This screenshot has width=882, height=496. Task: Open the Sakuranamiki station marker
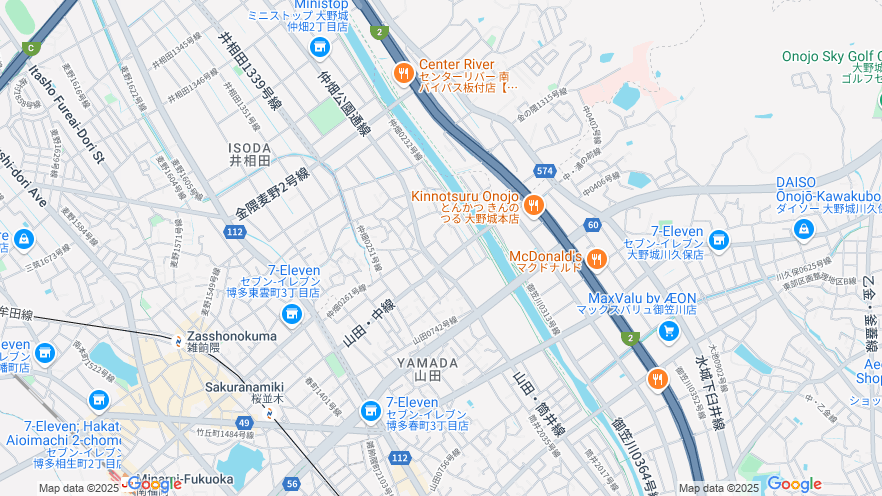pyautogui.click(x=267, y=411)
